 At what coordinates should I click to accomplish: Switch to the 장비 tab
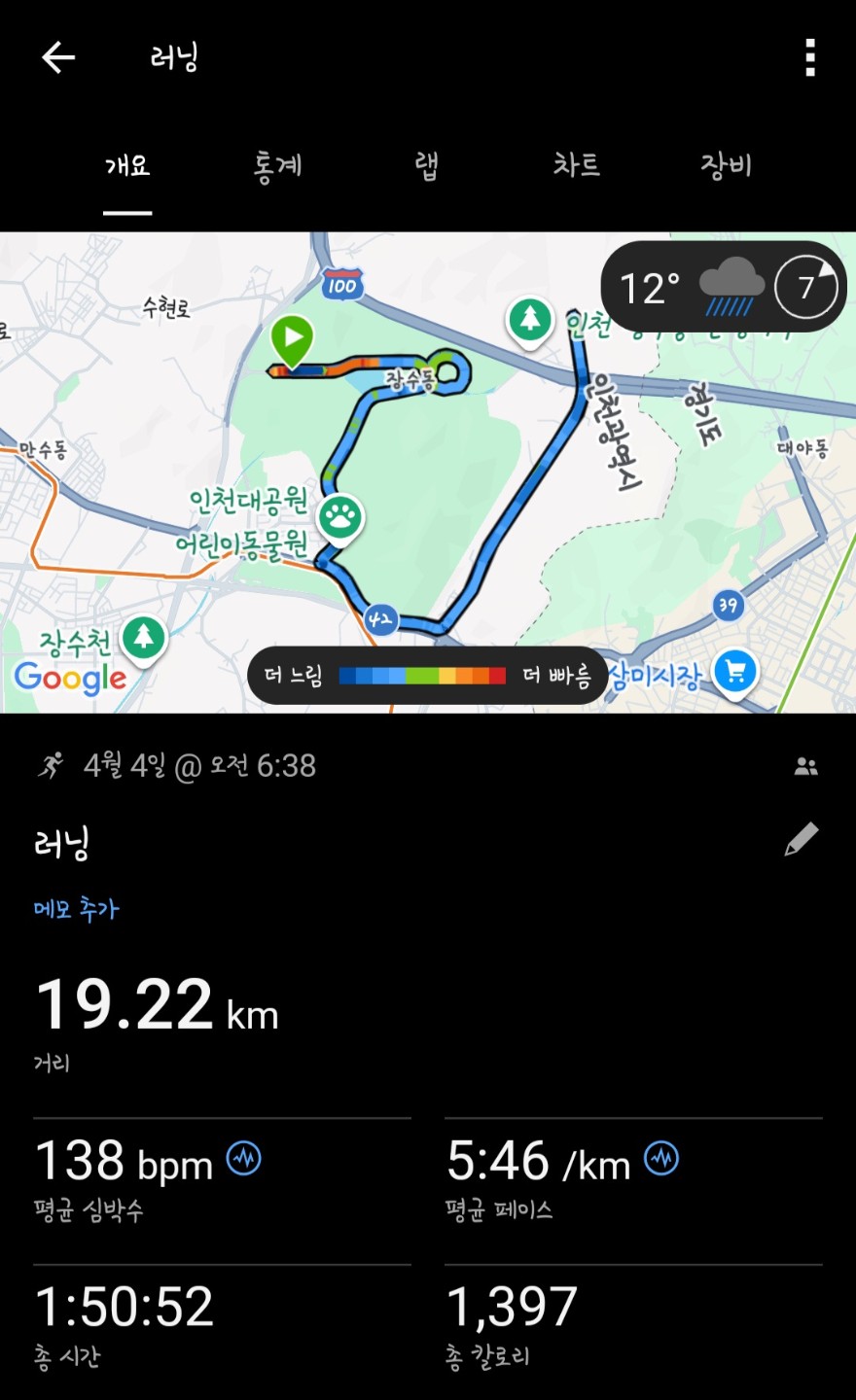[x=726, y=166]
